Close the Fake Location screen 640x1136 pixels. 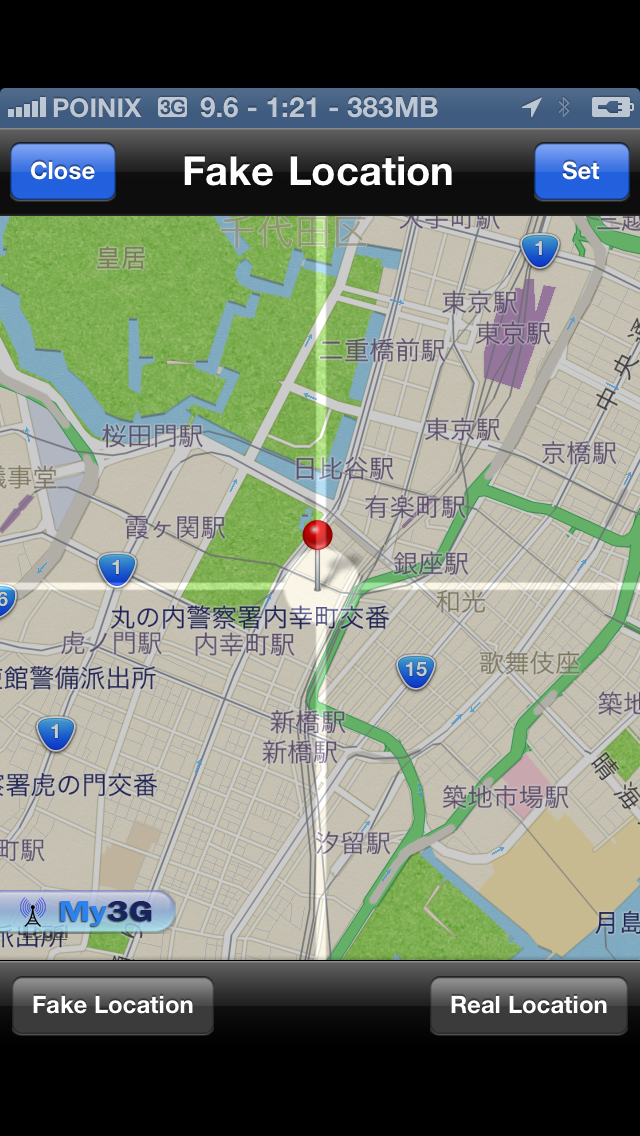(x=62, y=171)
